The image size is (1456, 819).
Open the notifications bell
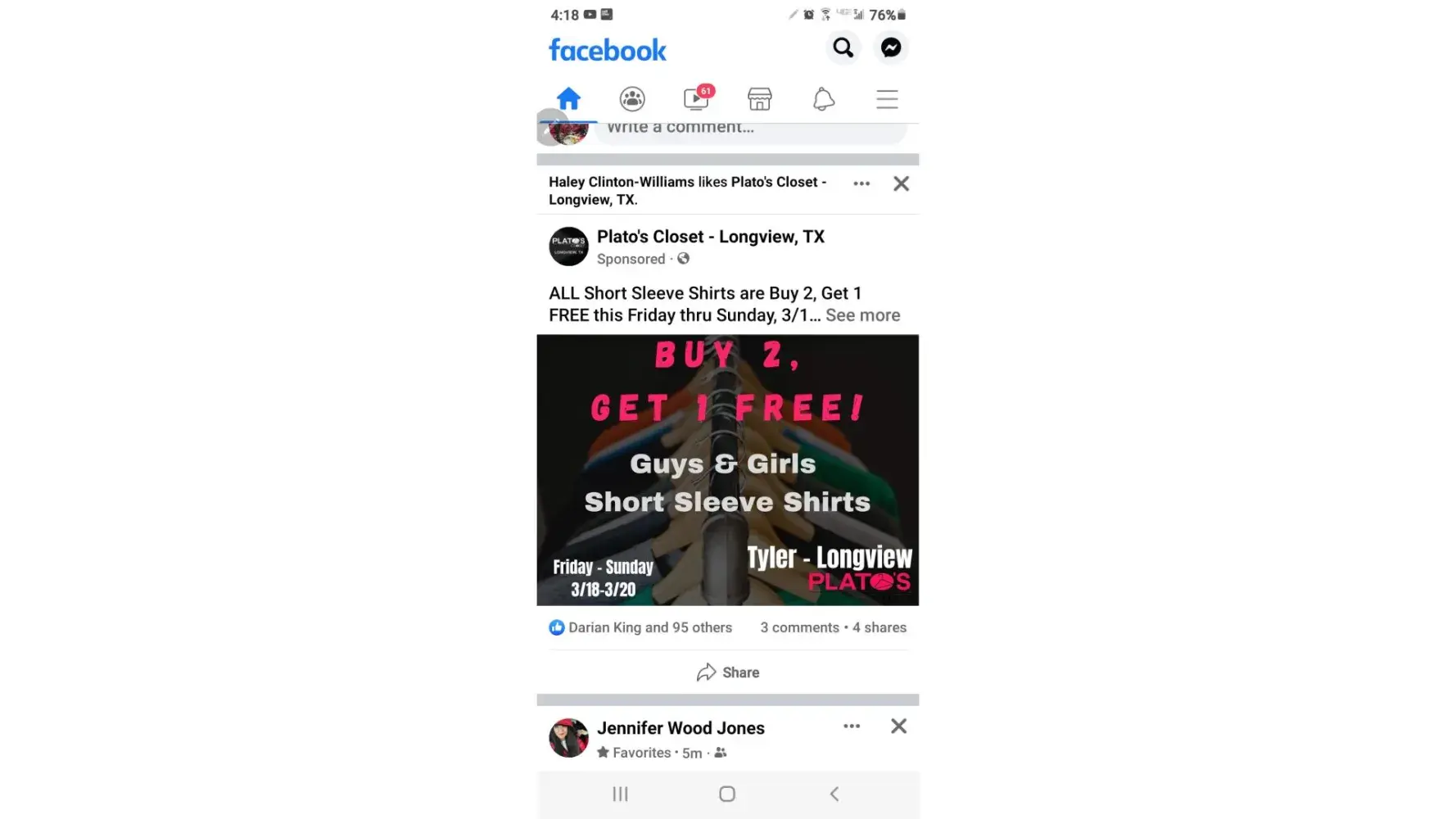tap(824, 99)
